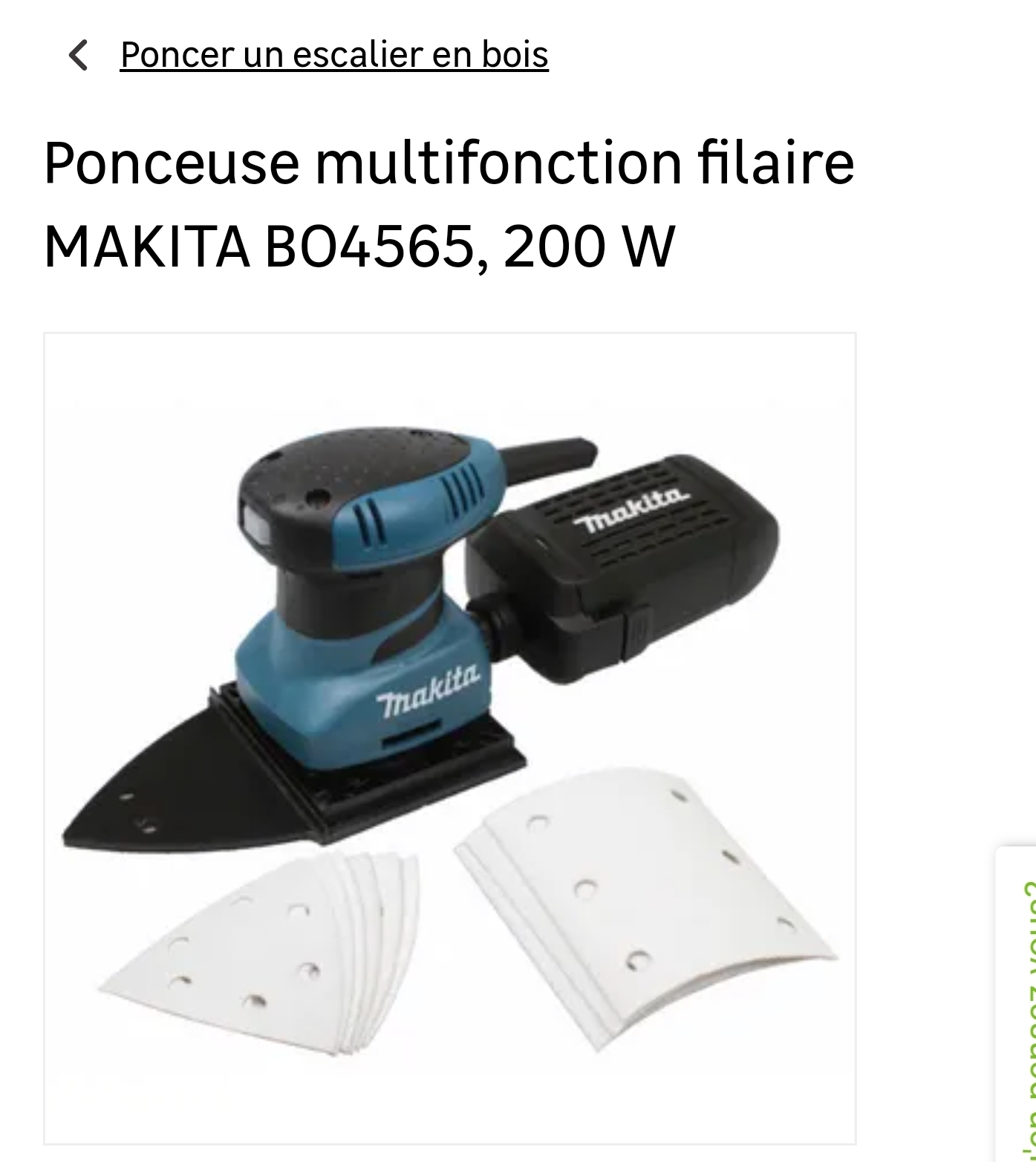Open the 'Poncer un escalier en bois' link

(334, 54)
